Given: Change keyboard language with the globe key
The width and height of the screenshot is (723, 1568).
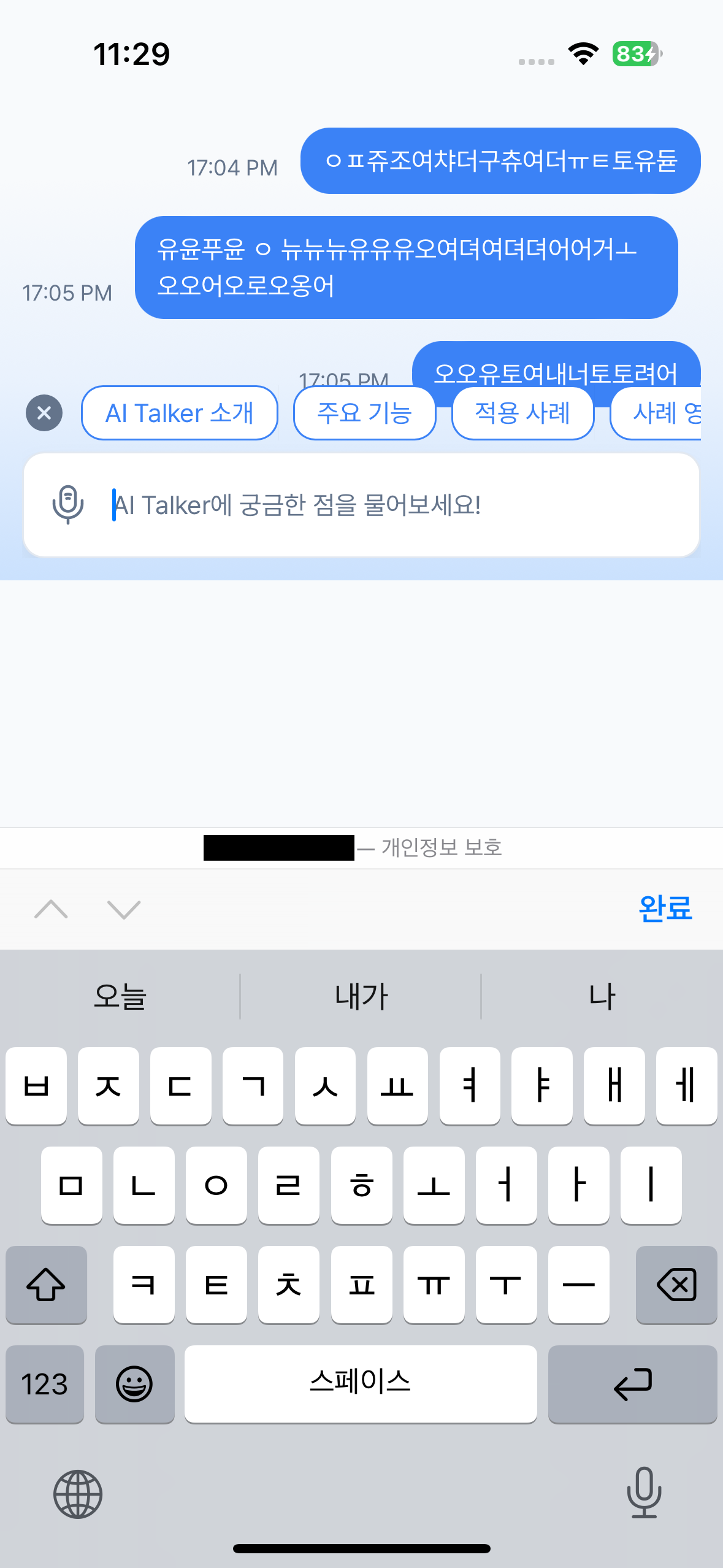Looking at the screenshot, I should tap(78, 1494).
